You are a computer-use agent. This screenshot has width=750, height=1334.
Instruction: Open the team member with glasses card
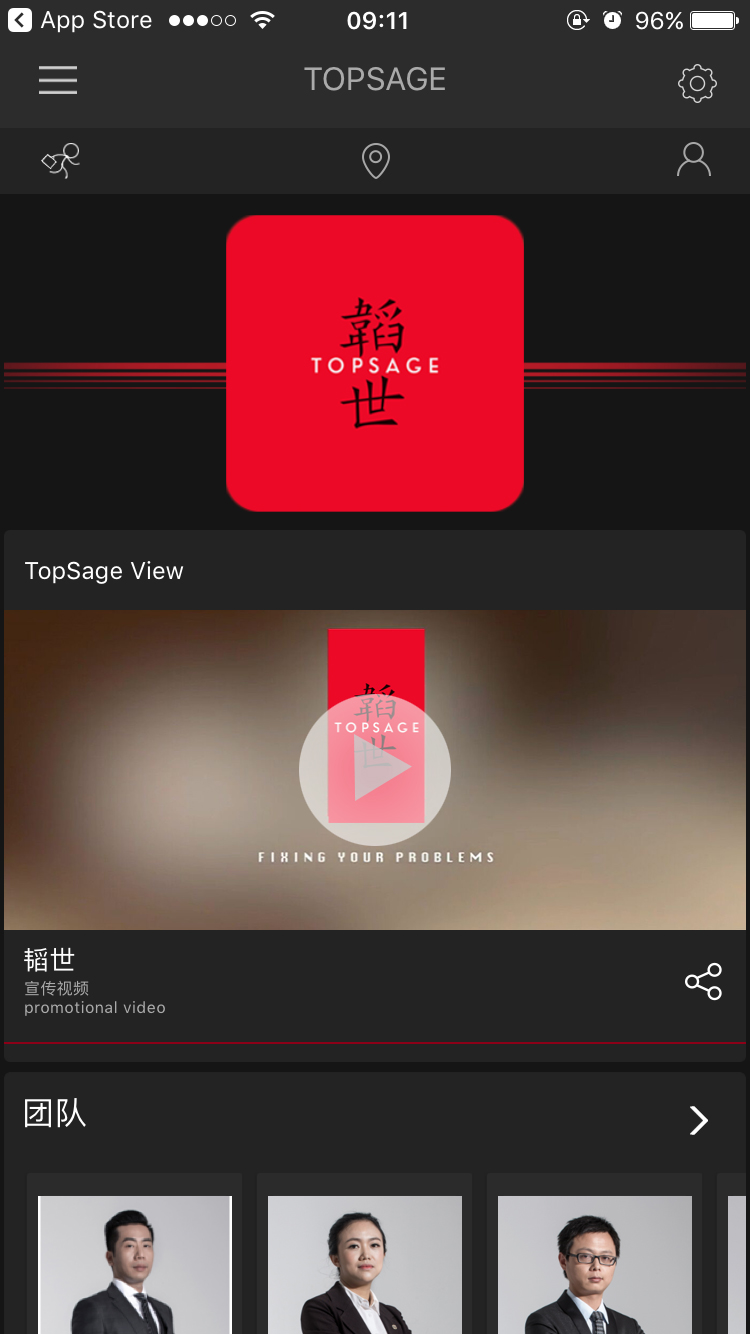(595, 1264)
